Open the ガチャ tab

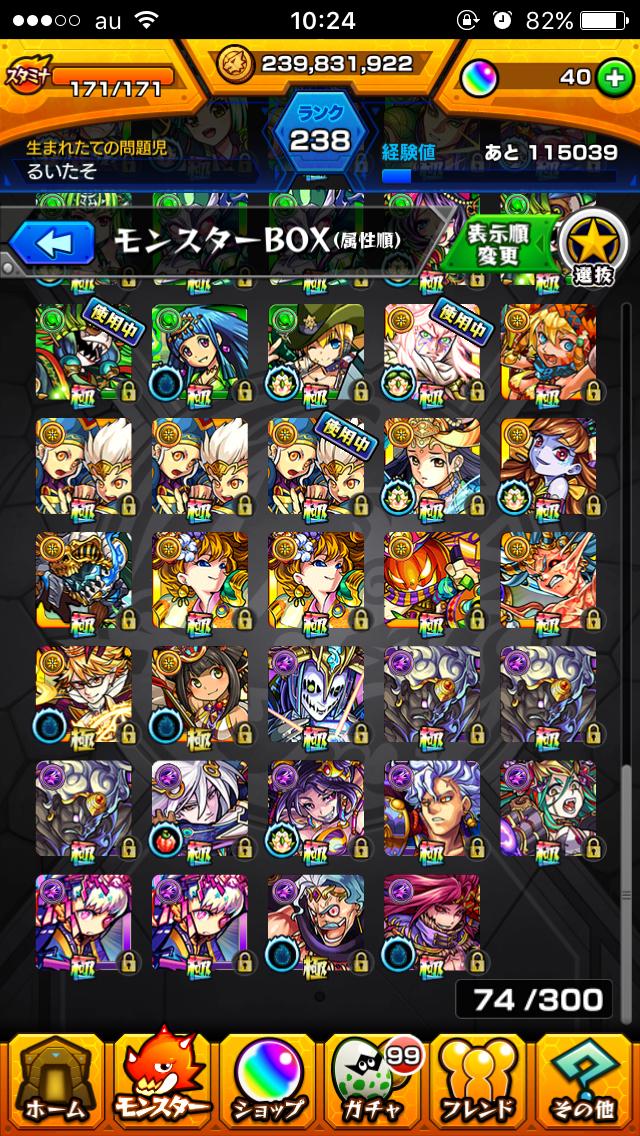(374, 1082)
